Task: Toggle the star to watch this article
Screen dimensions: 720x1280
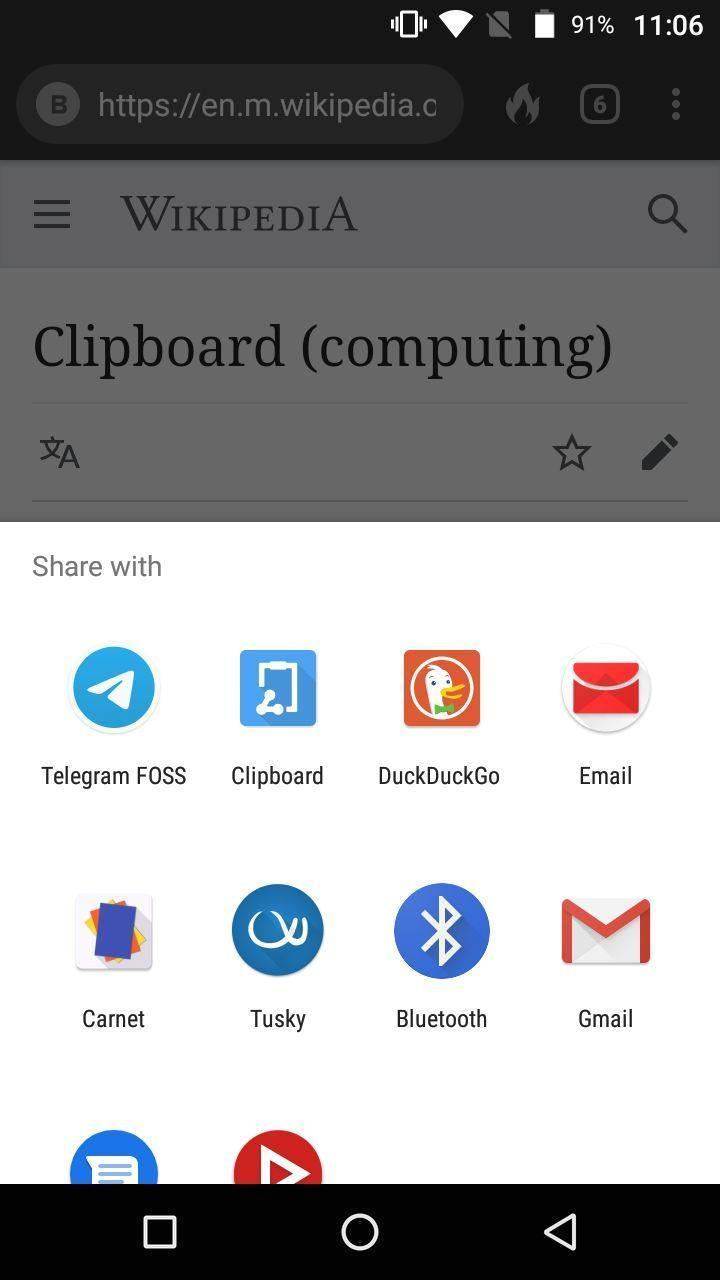Action: [571, 452]
